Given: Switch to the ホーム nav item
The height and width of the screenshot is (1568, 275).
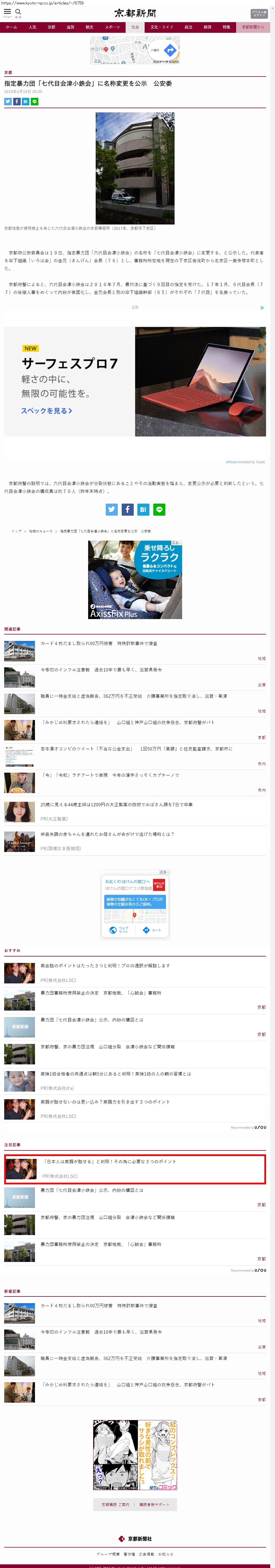Looking at the screenshot, I should pyautogui.click(x=11, y=27).
